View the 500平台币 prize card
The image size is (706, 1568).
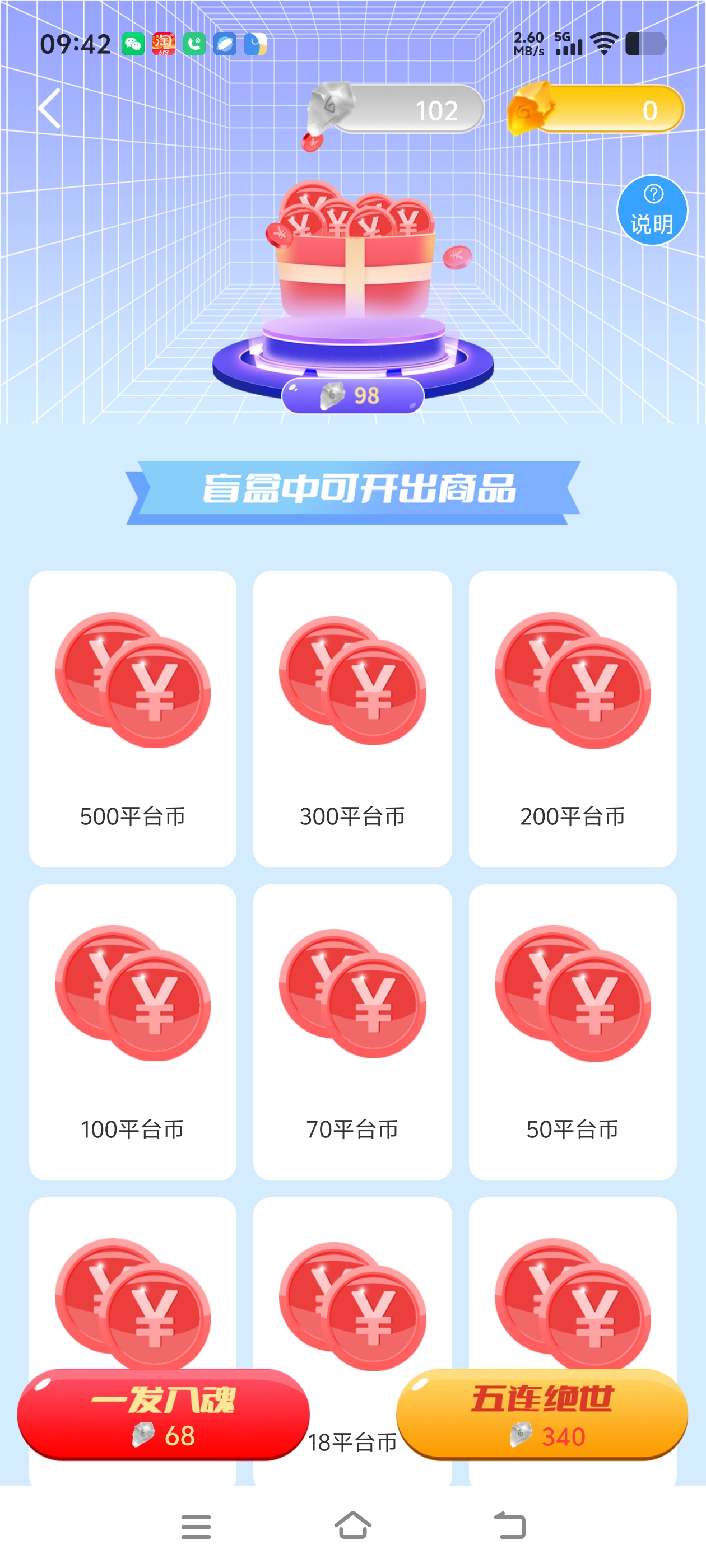pyautogui.click(x=132, y=718)
